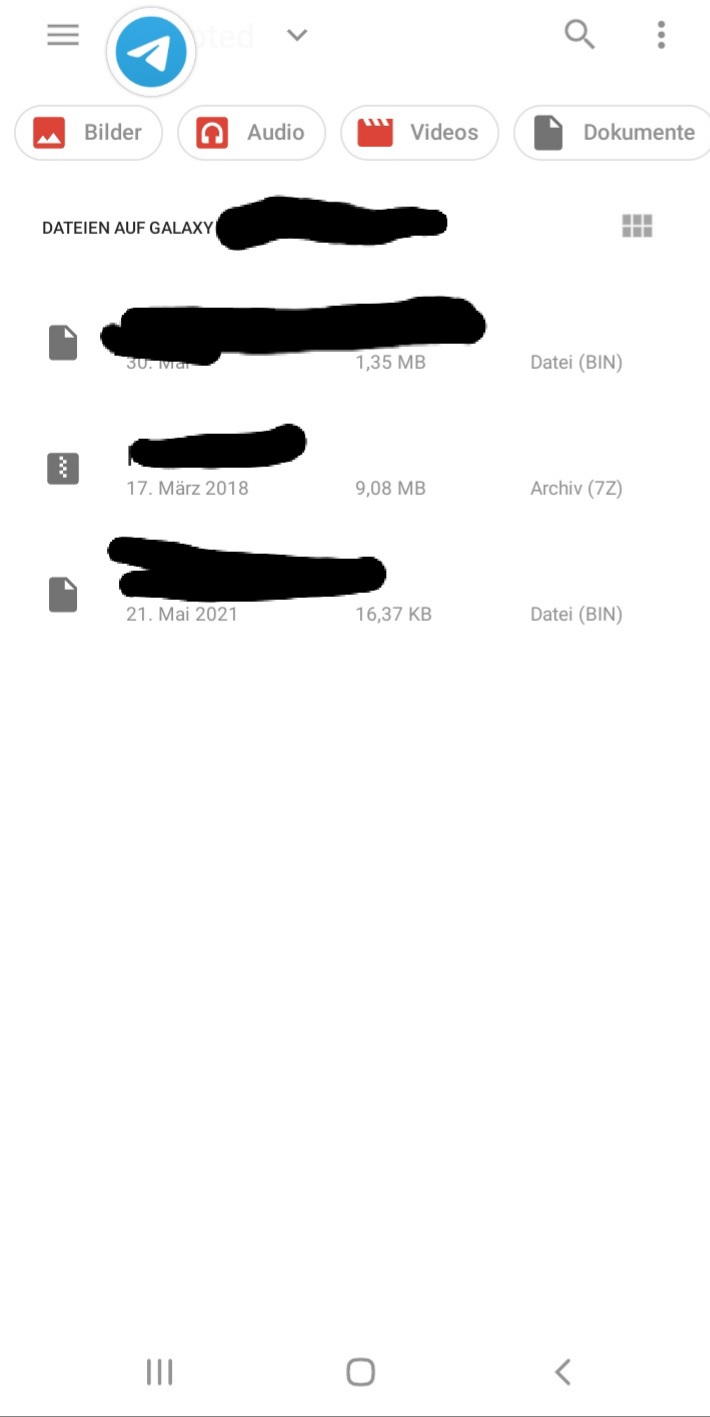
Task: Select the Videos filter chip
Action: [419, 133]
